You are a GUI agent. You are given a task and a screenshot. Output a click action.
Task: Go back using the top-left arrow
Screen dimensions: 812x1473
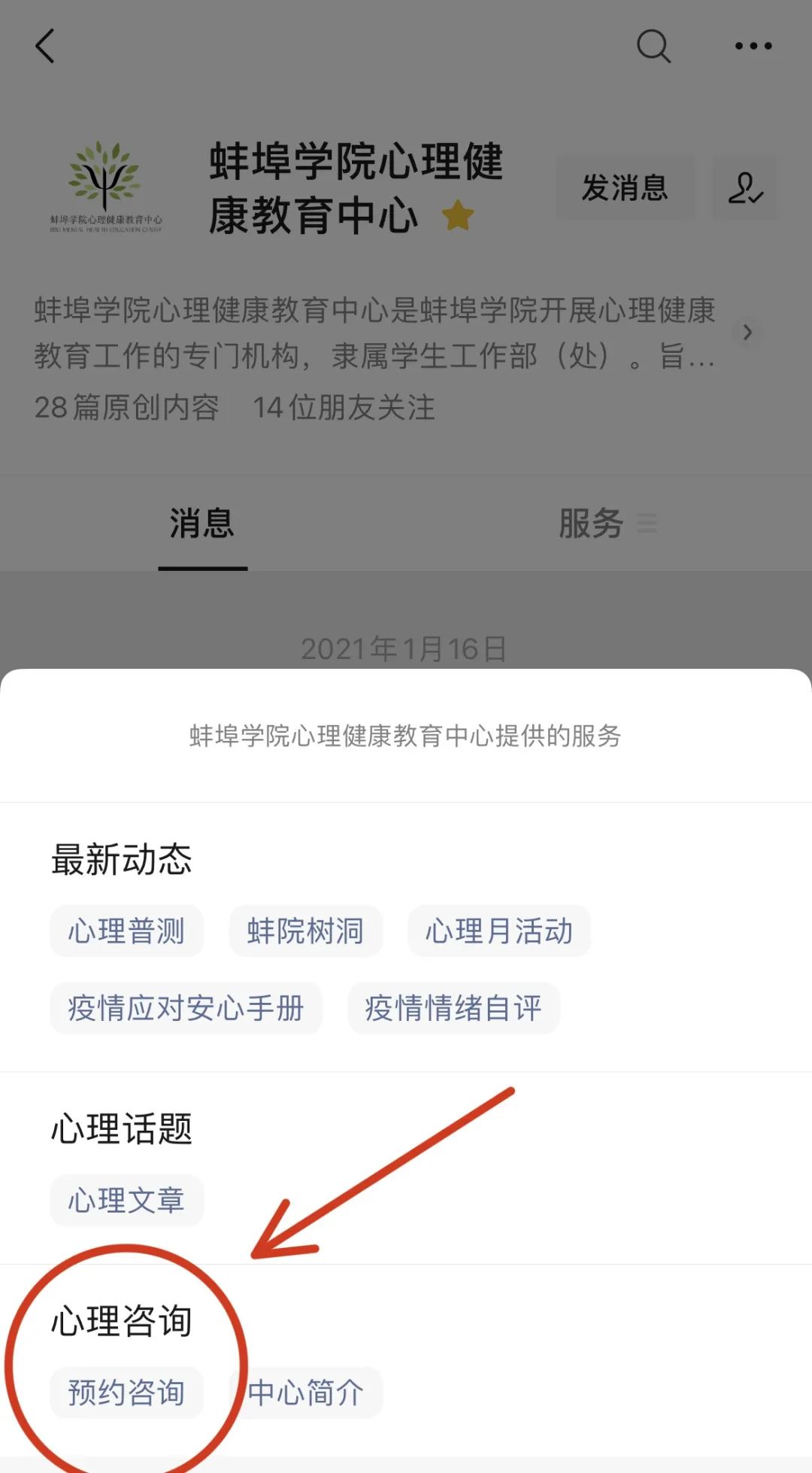coord(45,46)
